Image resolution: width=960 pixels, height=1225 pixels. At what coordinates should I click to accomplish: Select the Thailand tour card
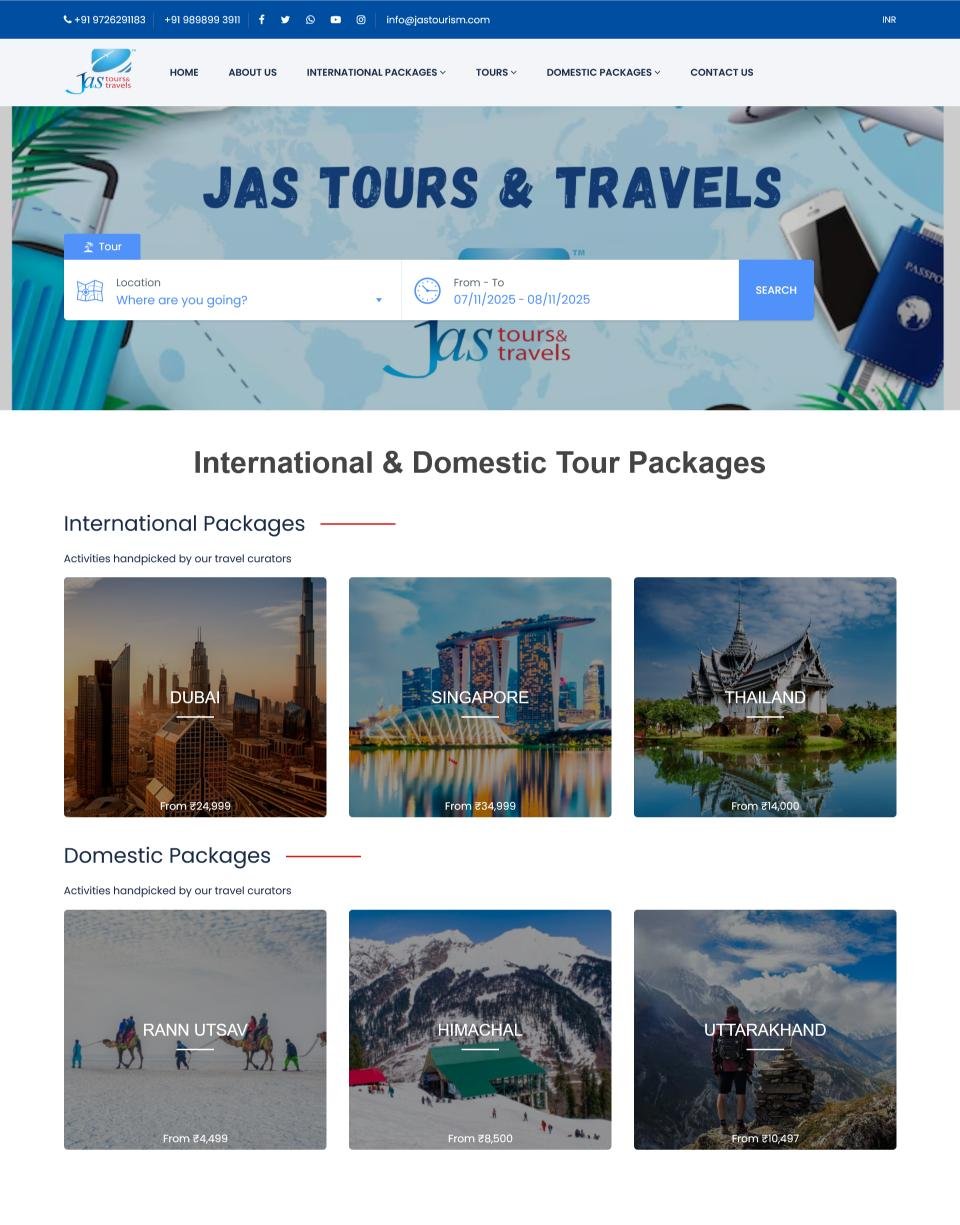[x=765, y=697]
